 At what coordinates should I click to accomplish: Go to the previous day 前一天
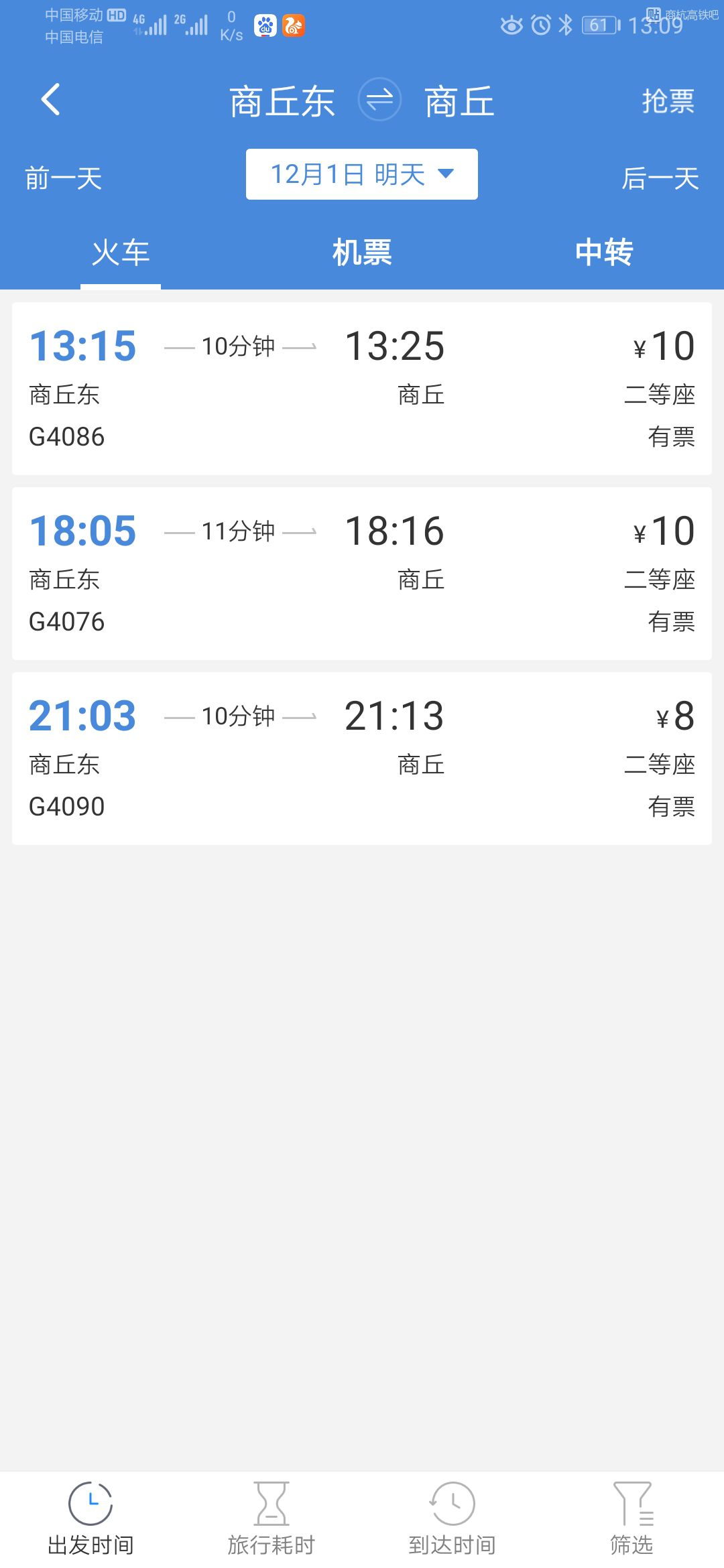(64, 178)
